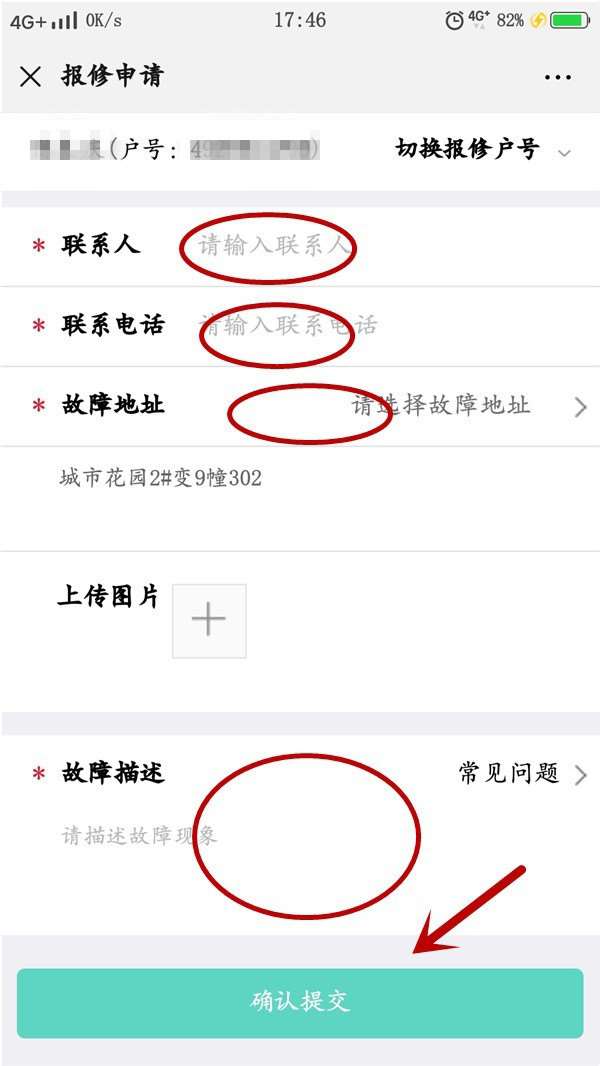Close the 报修申请 page

[x=31, y=77]
